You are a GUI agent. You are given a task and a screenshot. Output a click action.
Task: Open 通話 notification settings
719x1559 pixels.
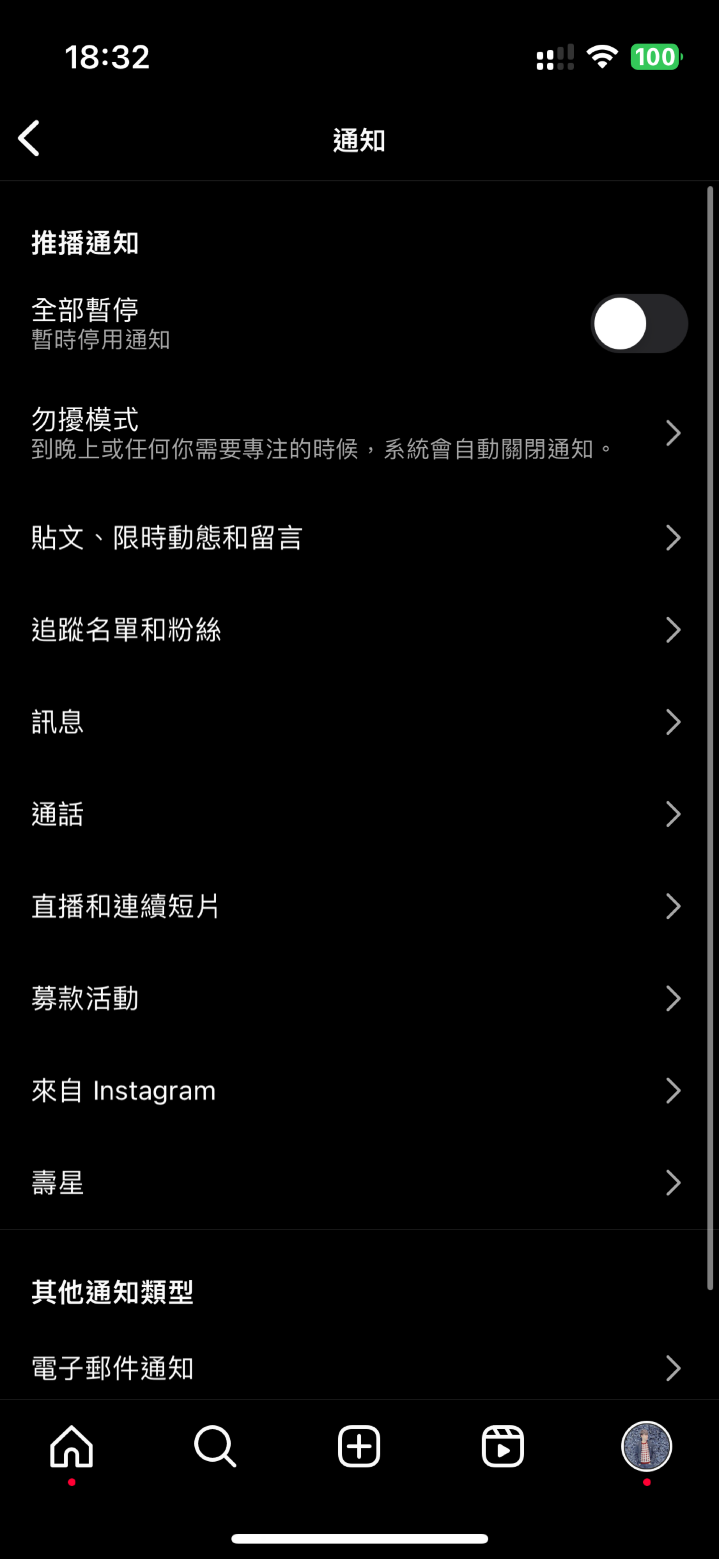(x=359, y=814)
